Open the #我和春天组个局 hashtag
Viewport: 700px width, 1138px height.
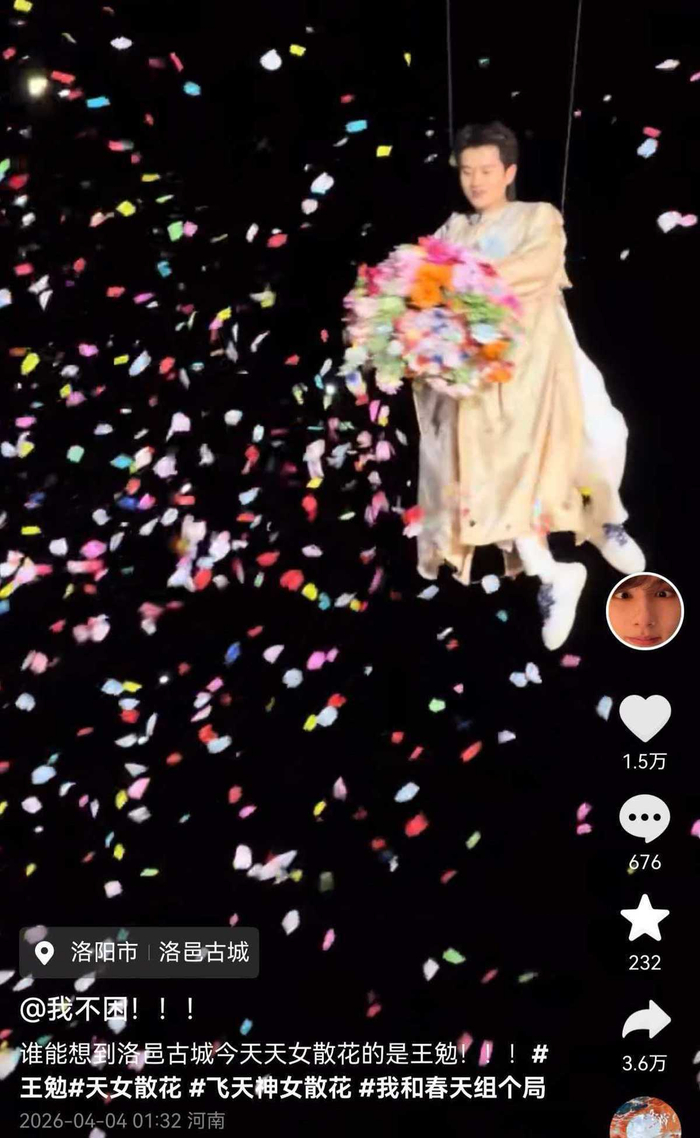pyautogui.click(x=452, y=1089)
